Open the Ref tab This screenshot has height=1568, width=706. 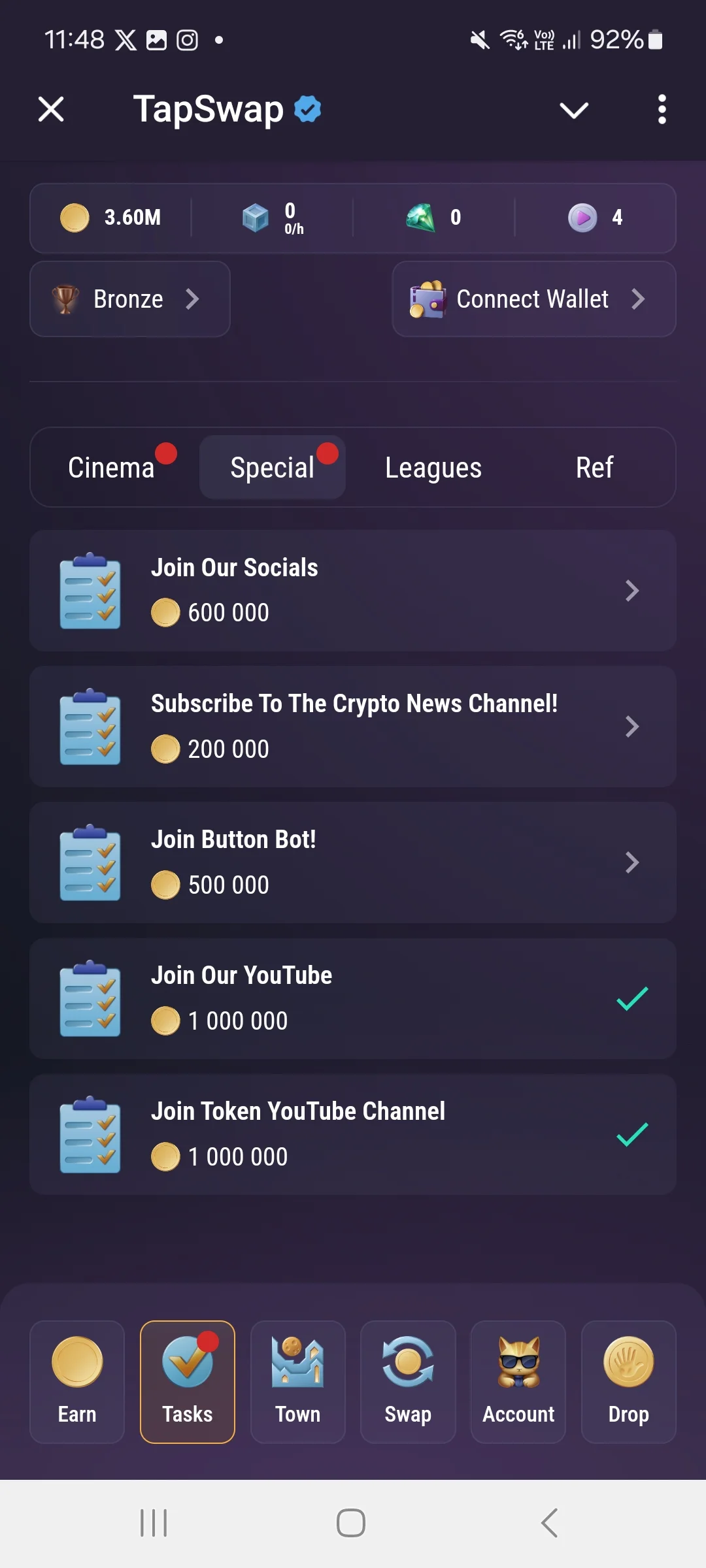594,467
